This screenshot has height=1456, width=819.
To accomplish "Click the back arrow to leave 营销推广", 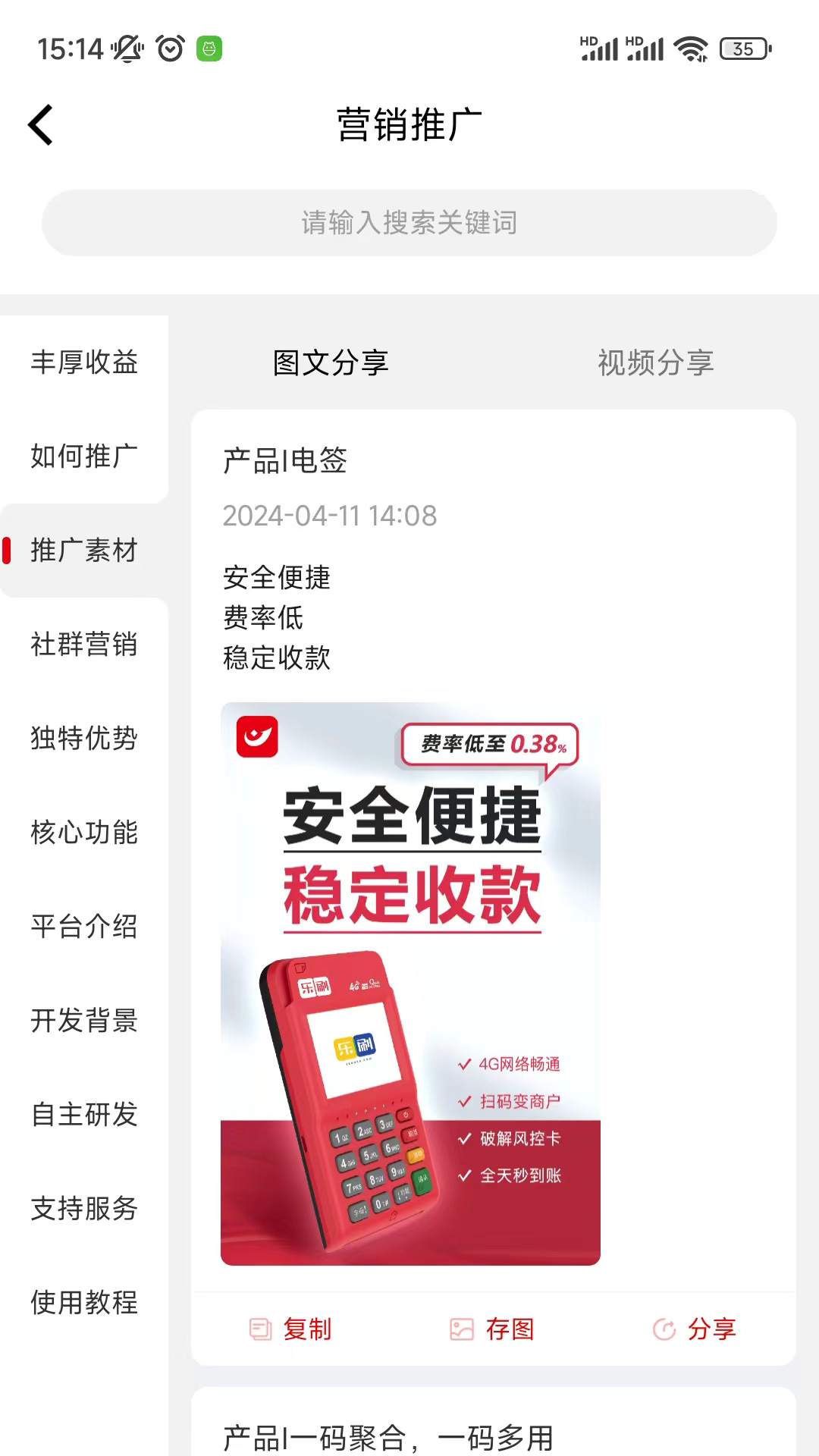I will tap(39, 124).
